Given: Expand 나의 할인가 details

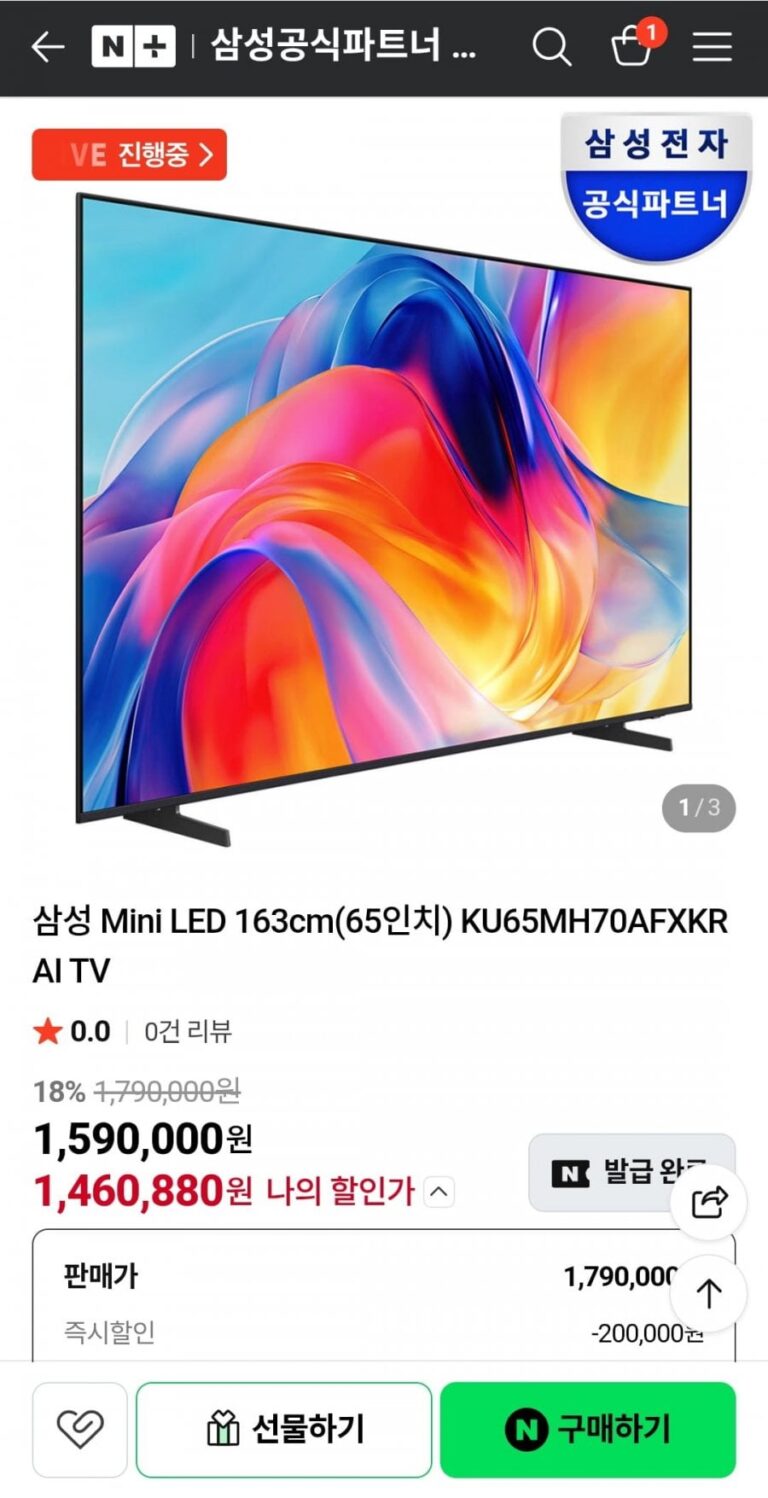Looking at the screenshot, I should (x=440, y=1192).
